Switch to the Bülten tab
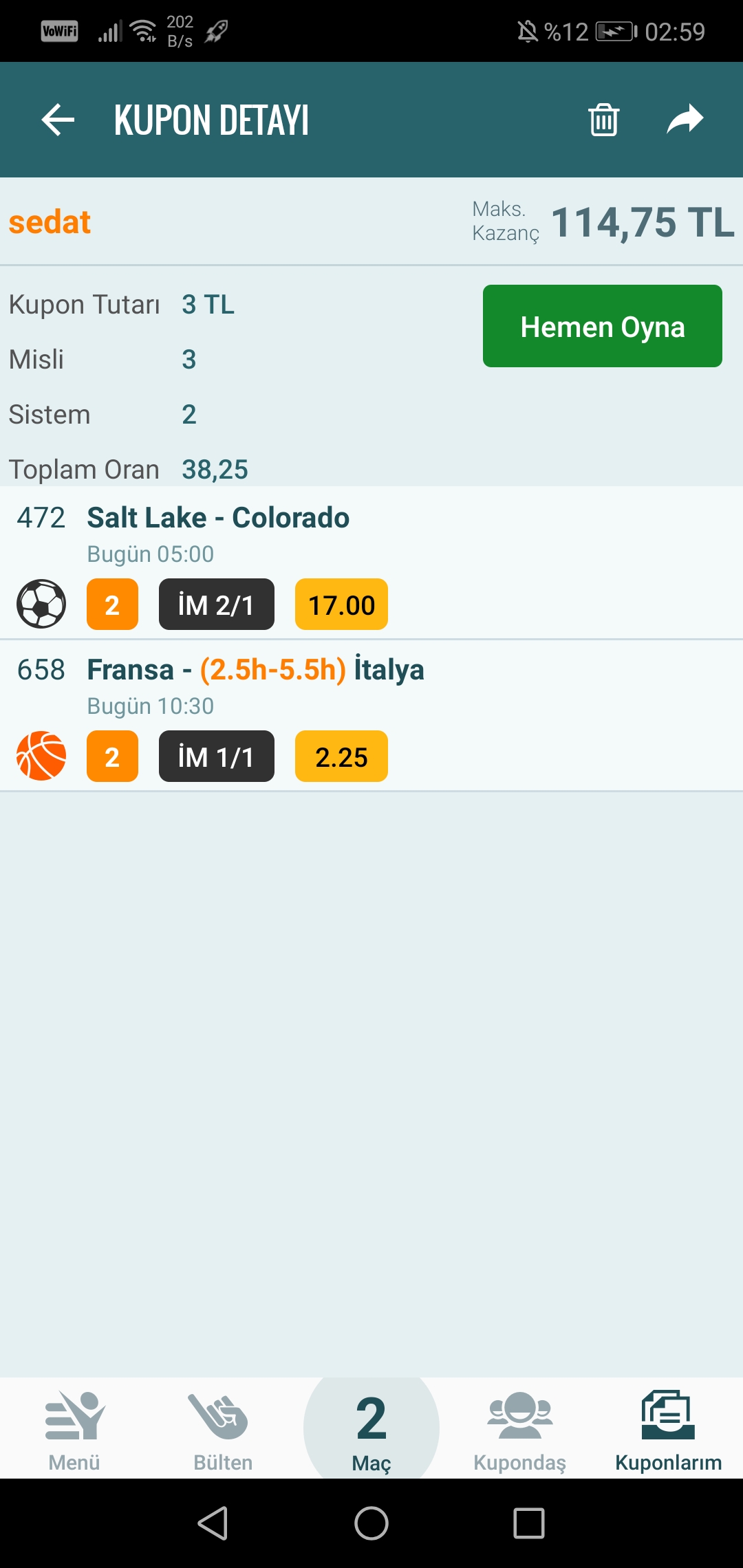This screenshot has width=743, height=1568. tap(223, 1429)
